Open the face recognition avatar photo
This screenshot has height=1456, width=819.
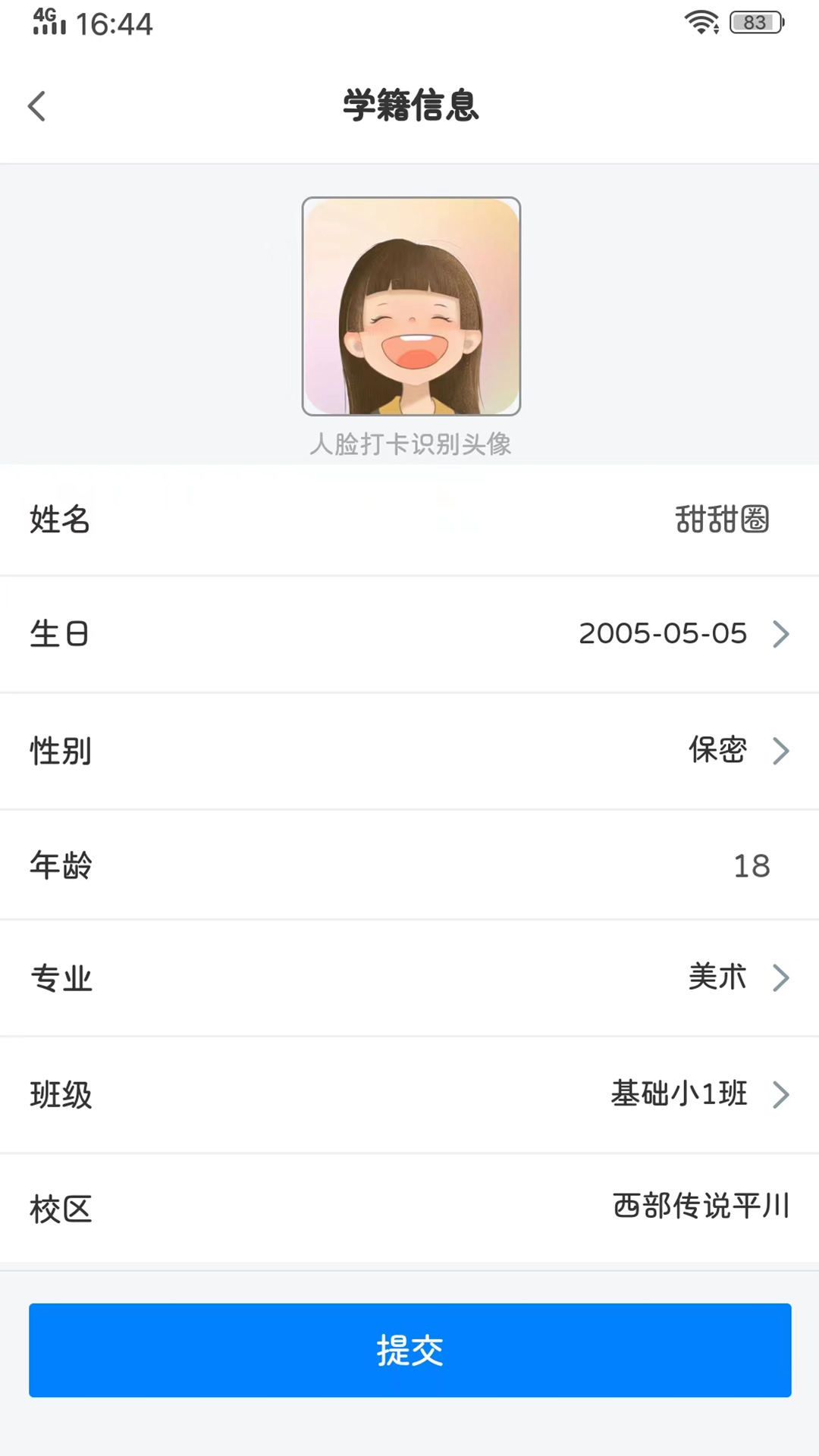point(409,305)
